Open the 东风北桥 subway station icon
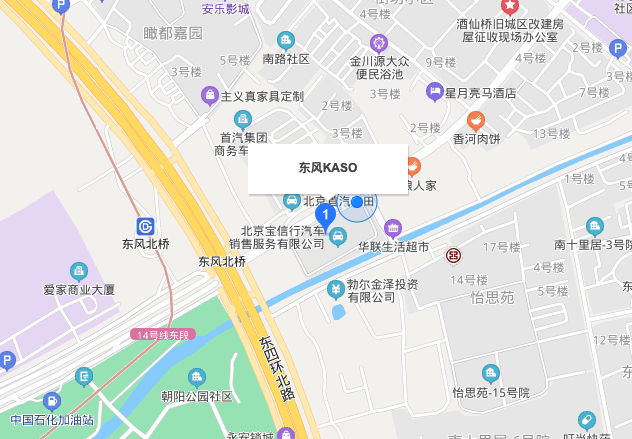Screen dimensions: 632x439 (147, 225)
